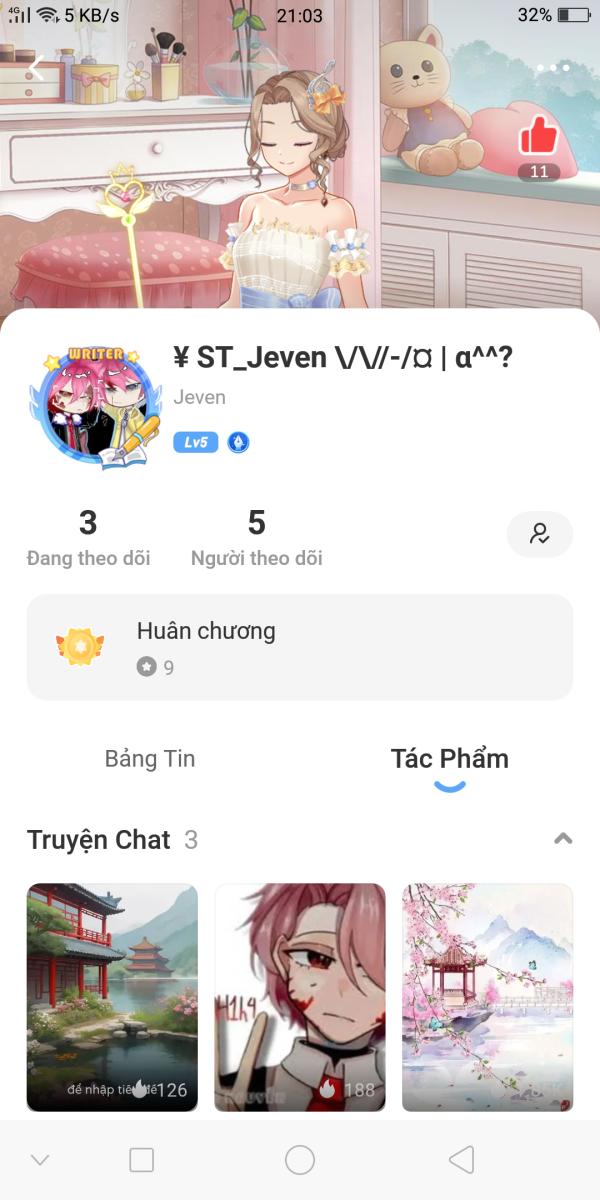This screenshot has height=1200, width=600.
Task: Tap the follow status button
Action: (x=540, y=534)
